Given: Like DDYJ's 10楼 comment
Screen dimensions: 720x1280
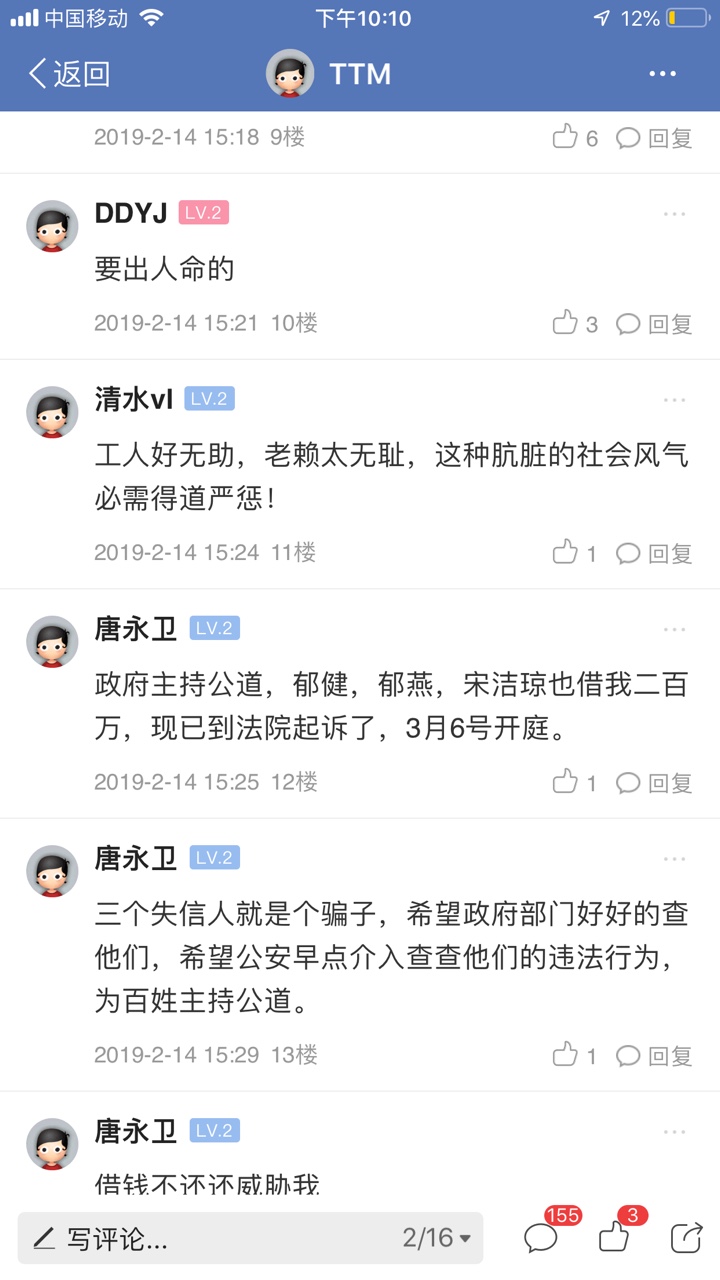Looking at the screenshot, I should point(574,324).
